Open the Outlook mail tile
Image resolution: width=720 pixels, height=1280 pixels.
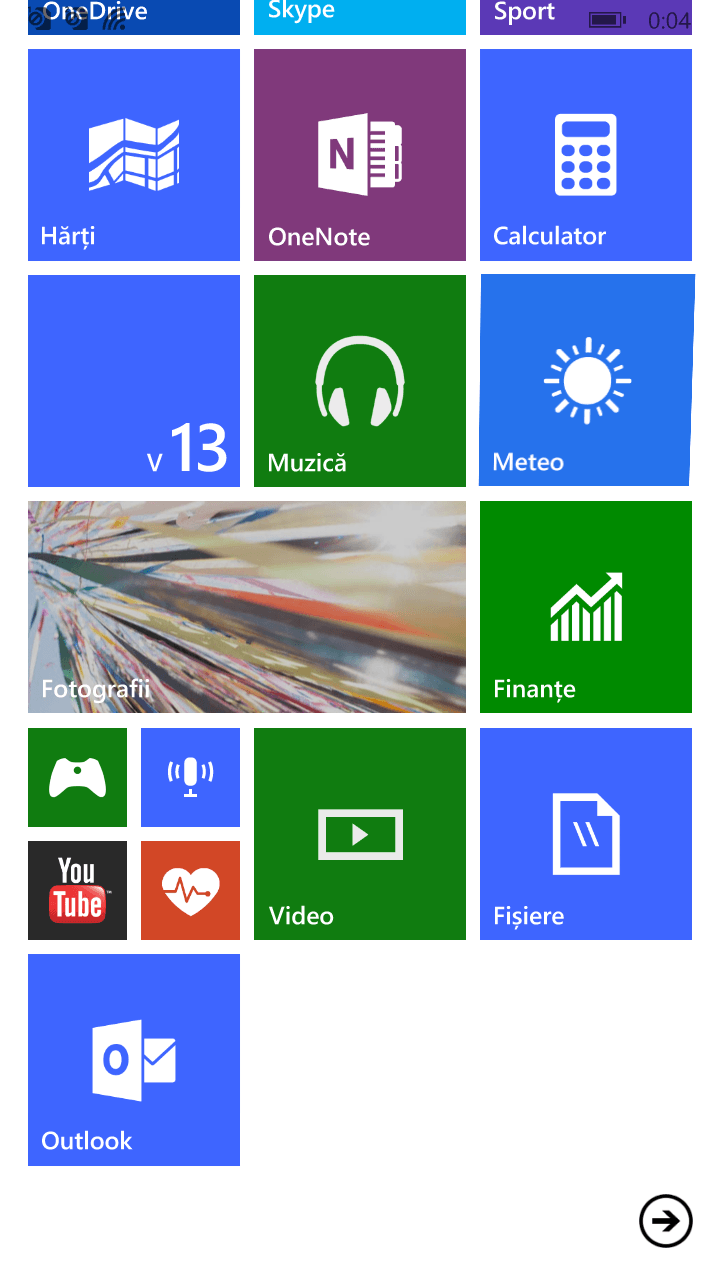click(134, 1060)
